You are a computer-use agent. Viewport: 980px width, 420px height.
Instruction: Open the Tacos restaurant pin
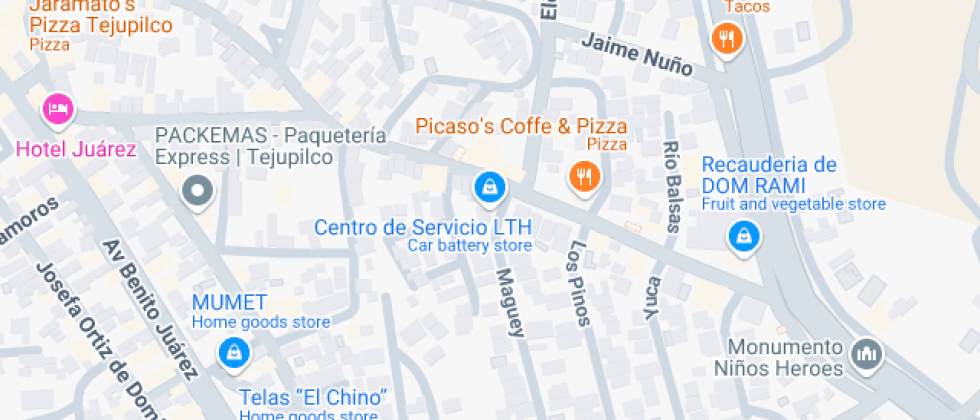coord(727,40)
